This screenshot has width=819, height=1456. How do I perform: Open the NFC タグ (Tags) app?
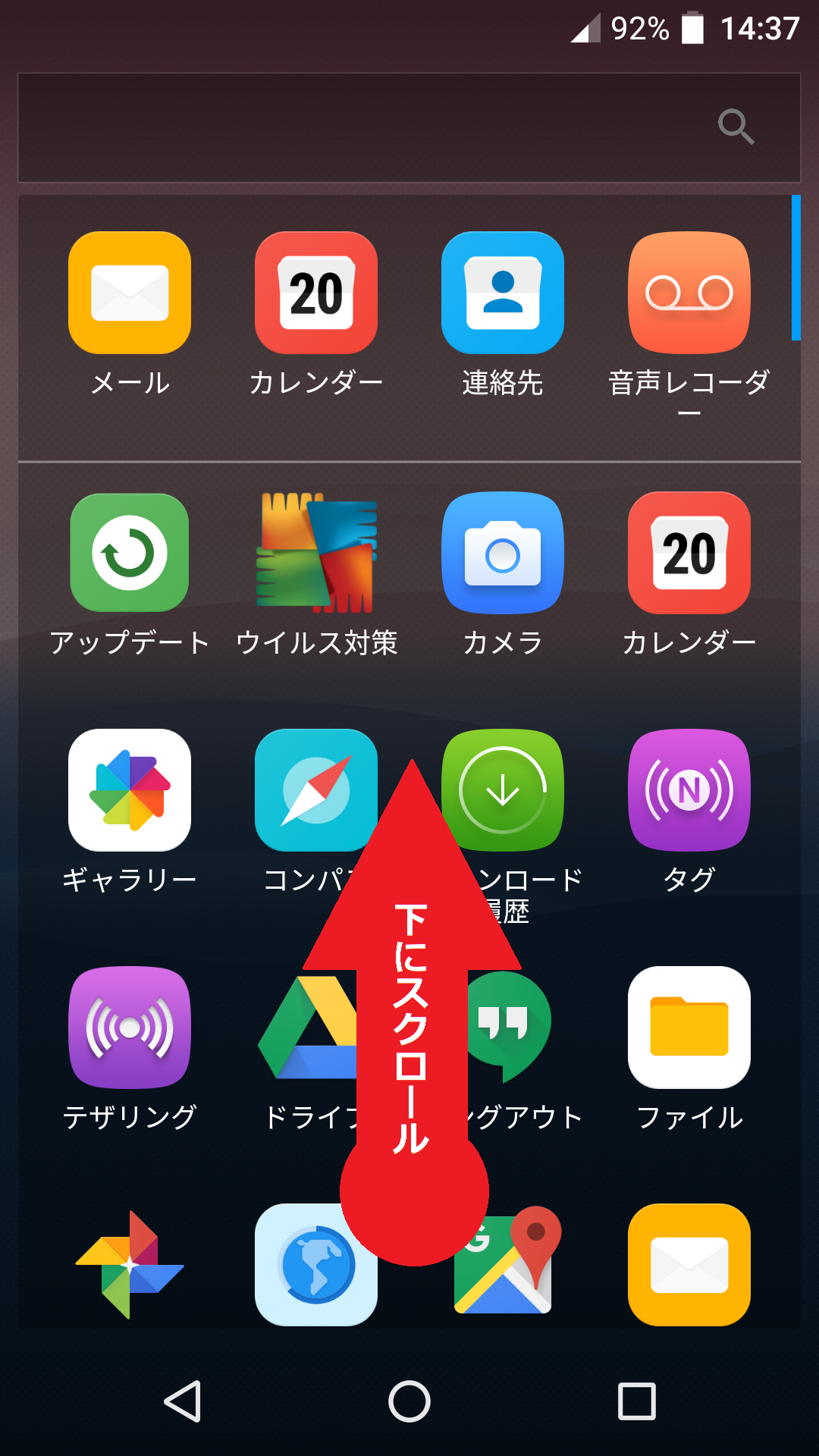click(689, 790)
